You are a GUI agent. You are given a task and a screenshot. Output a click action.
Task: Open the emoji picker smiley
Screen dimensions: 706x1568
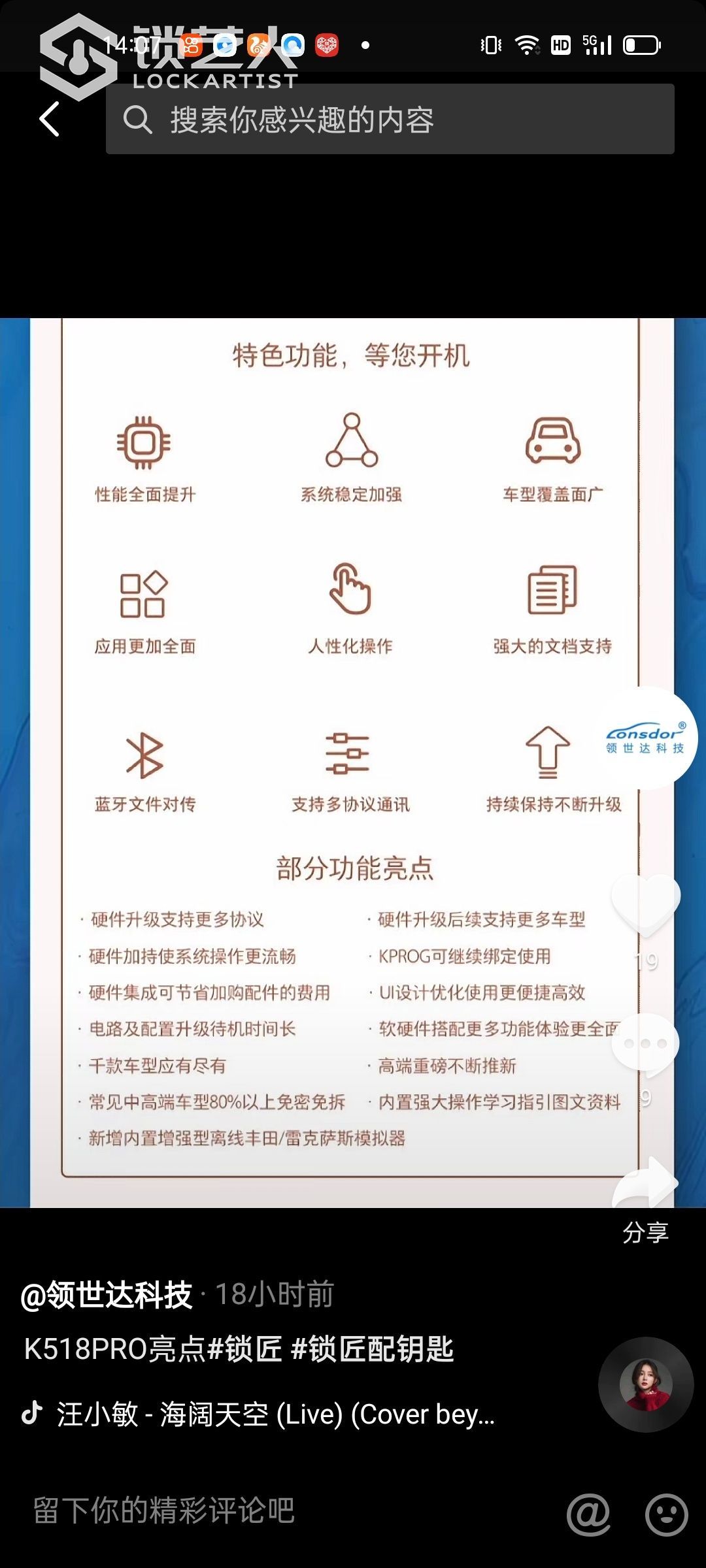click(x=666, y=1514)
